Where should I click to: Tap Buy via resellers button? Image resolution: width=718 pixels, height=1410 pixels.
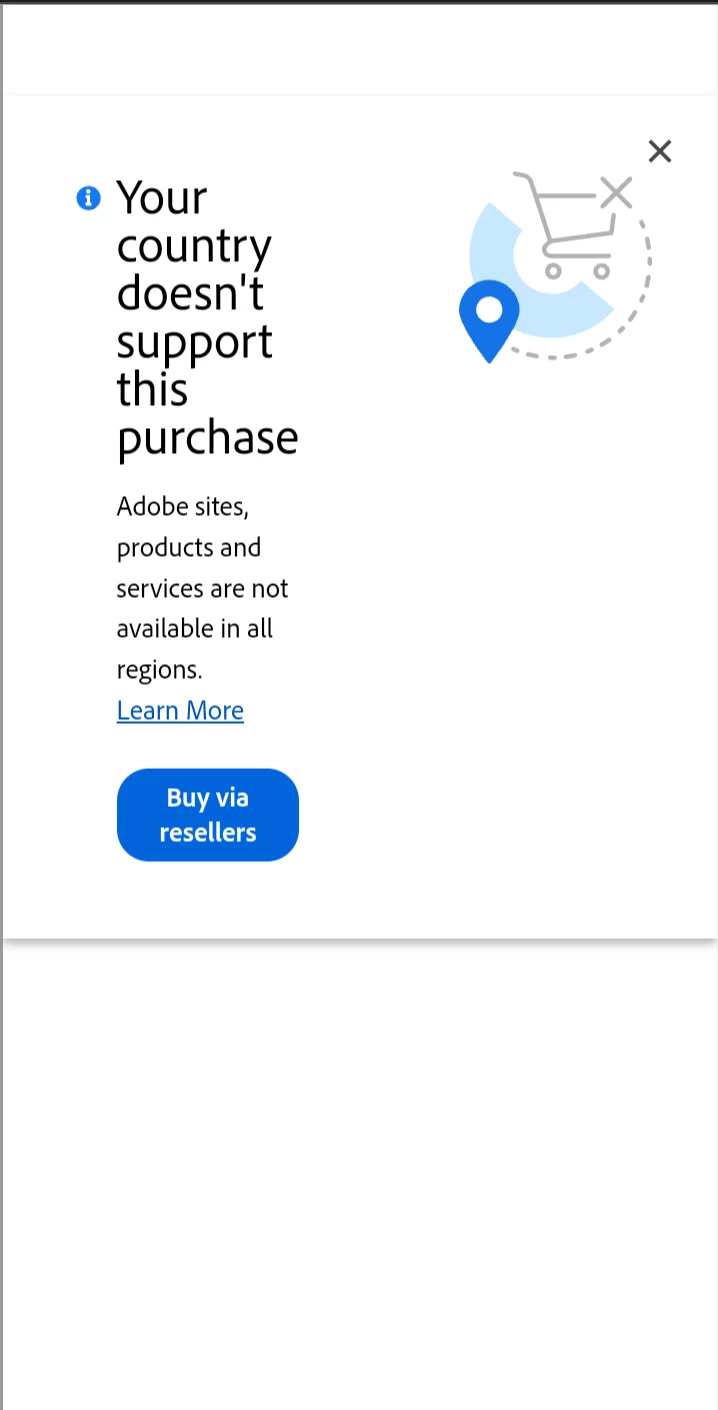208,814
